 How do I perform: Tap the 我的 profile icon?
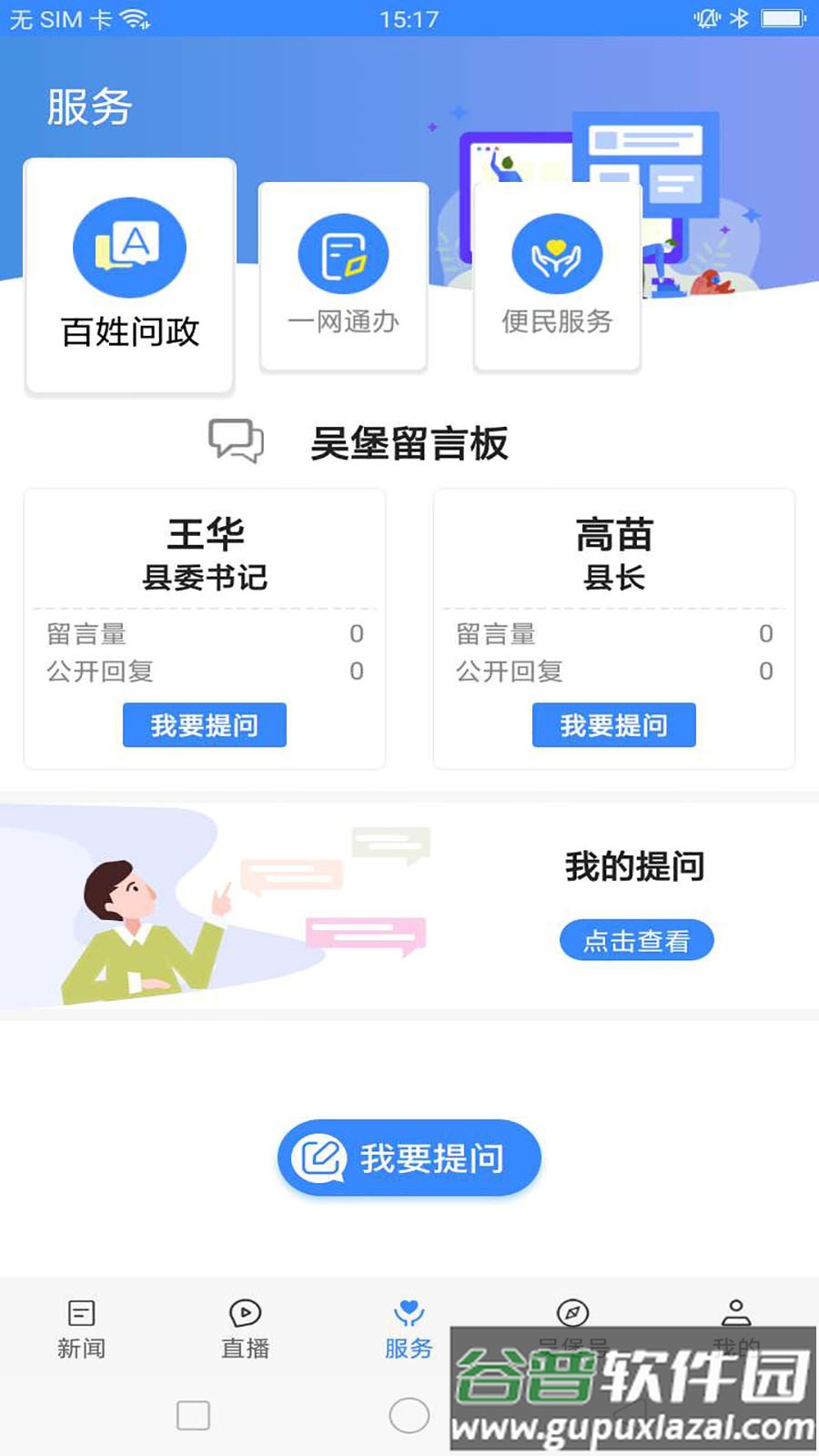tap(737, 1313)
